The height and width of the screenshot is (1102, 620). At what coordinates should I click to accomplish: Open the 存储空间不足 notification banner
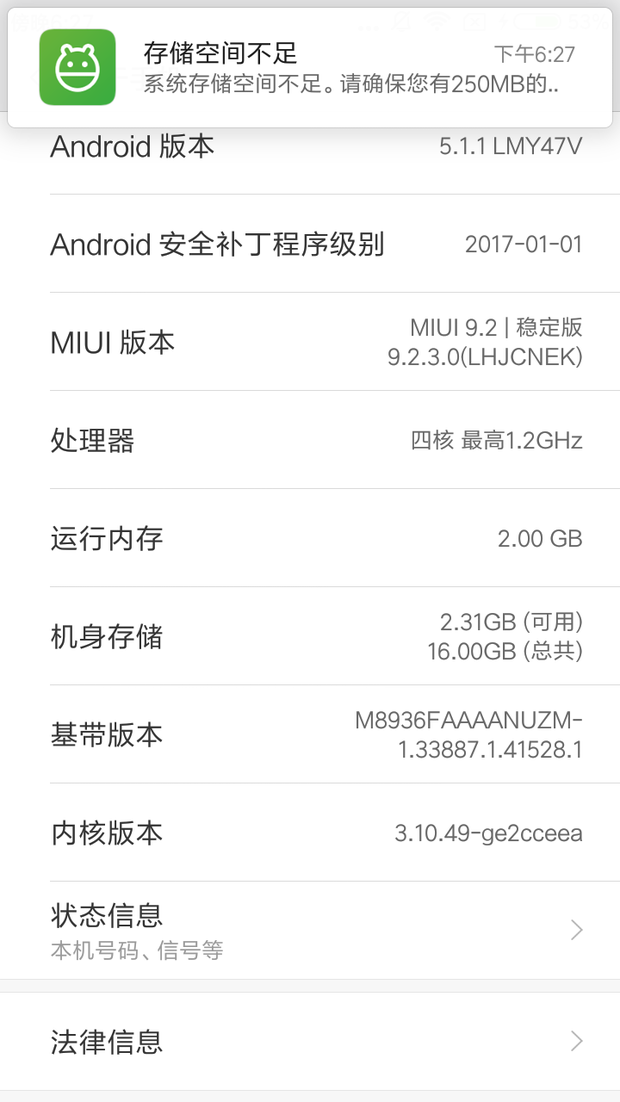pyautogui.click(x=310, y=68)
